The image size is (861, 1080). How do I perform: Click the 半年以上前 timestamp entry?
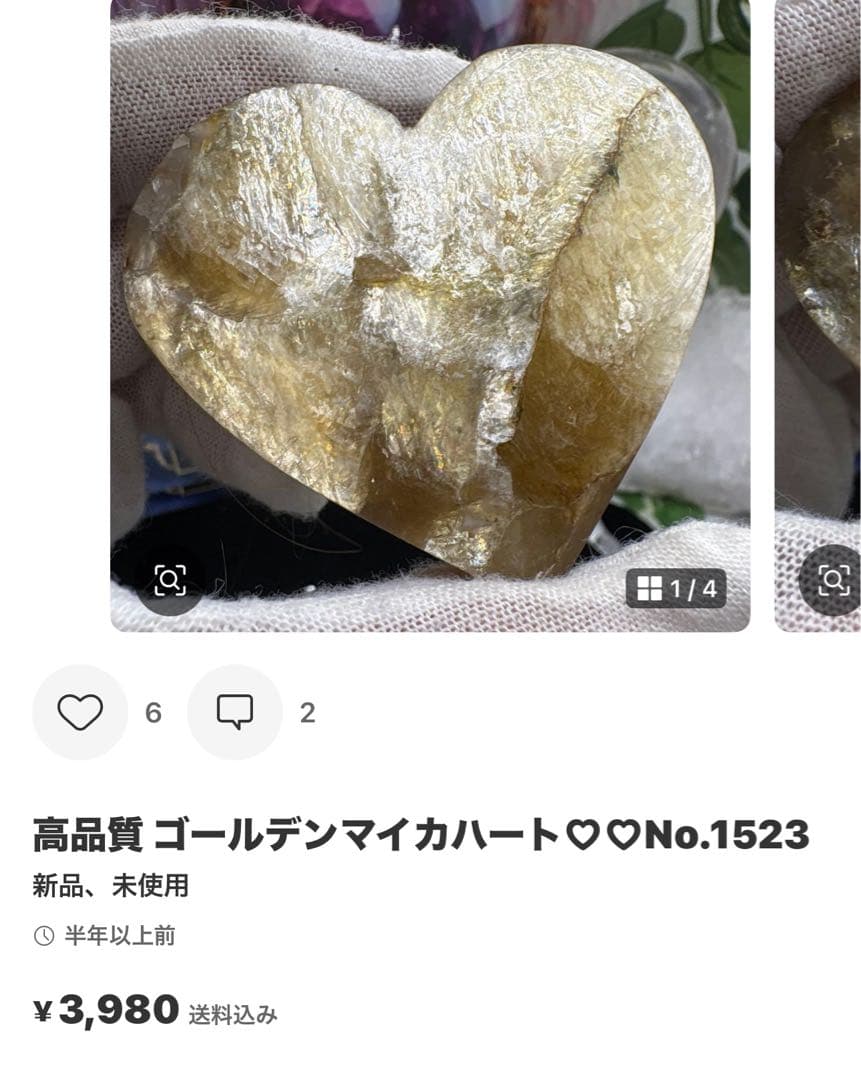pyautogui.click(x=110, y=934)
